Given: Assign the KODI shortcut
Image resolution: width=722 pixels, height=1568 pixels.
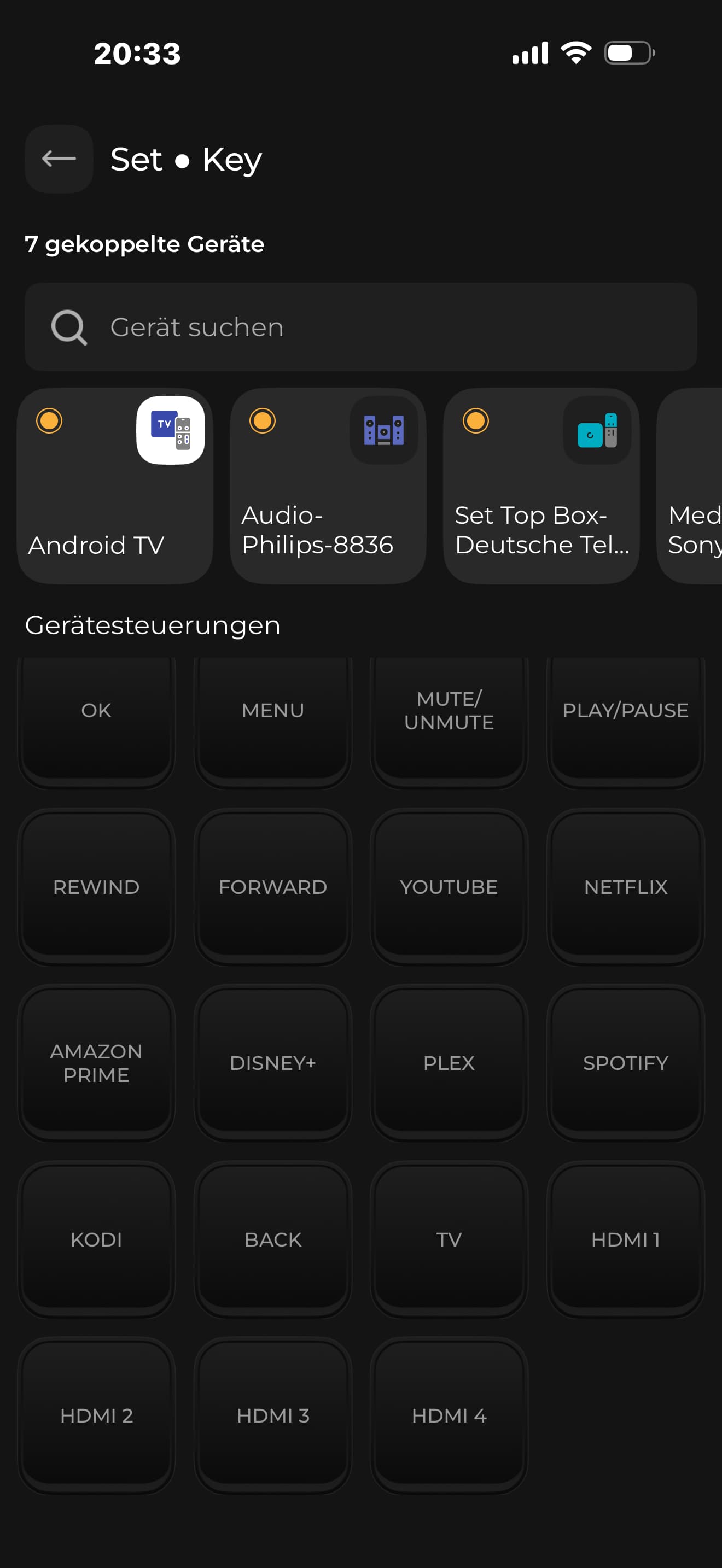Looking at the screenshot, I should (96, 1239).
